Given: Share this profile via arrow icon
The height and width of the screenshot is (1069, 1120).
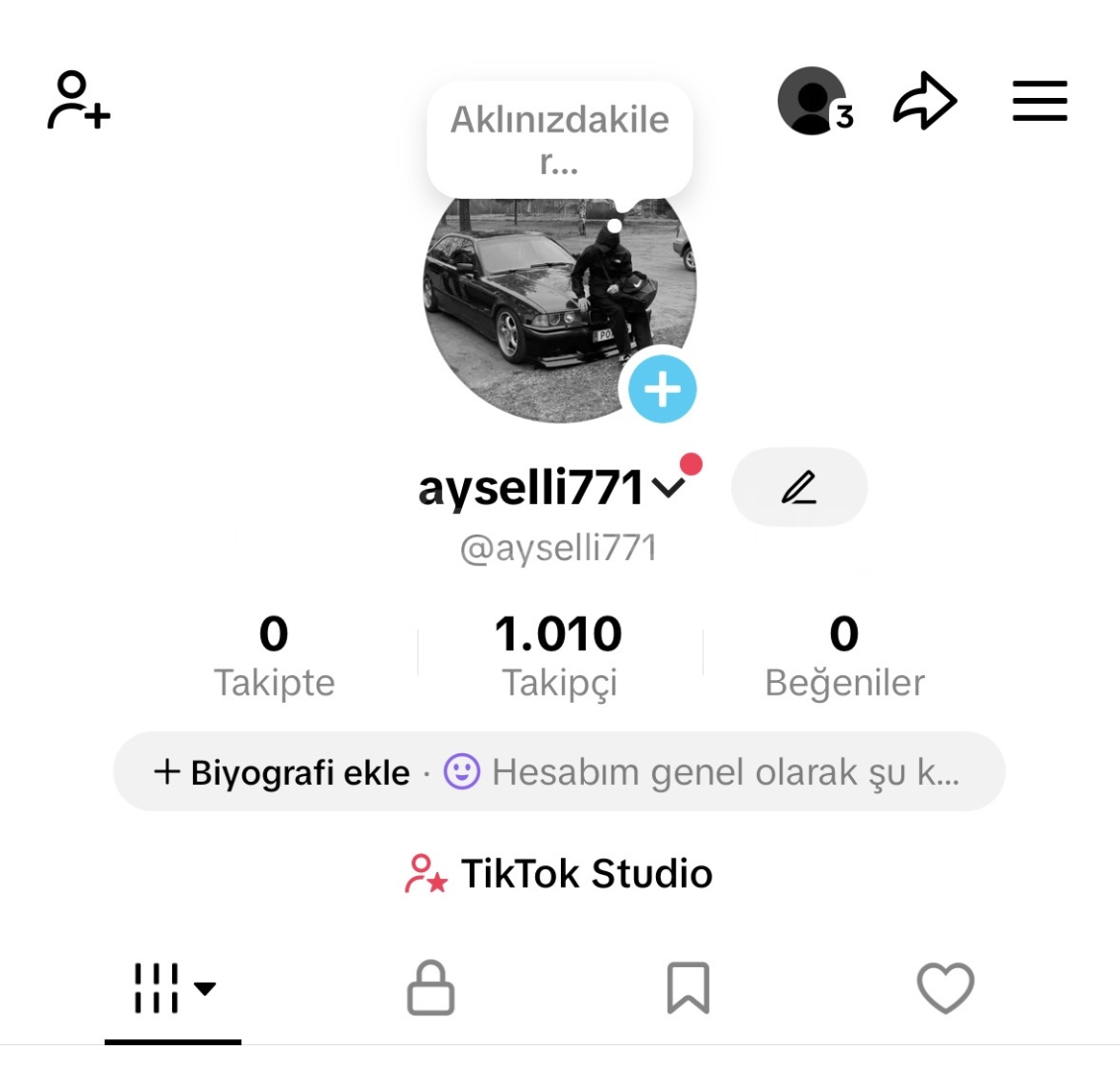Looking at the screenshot, I should [x=925, y=101].
